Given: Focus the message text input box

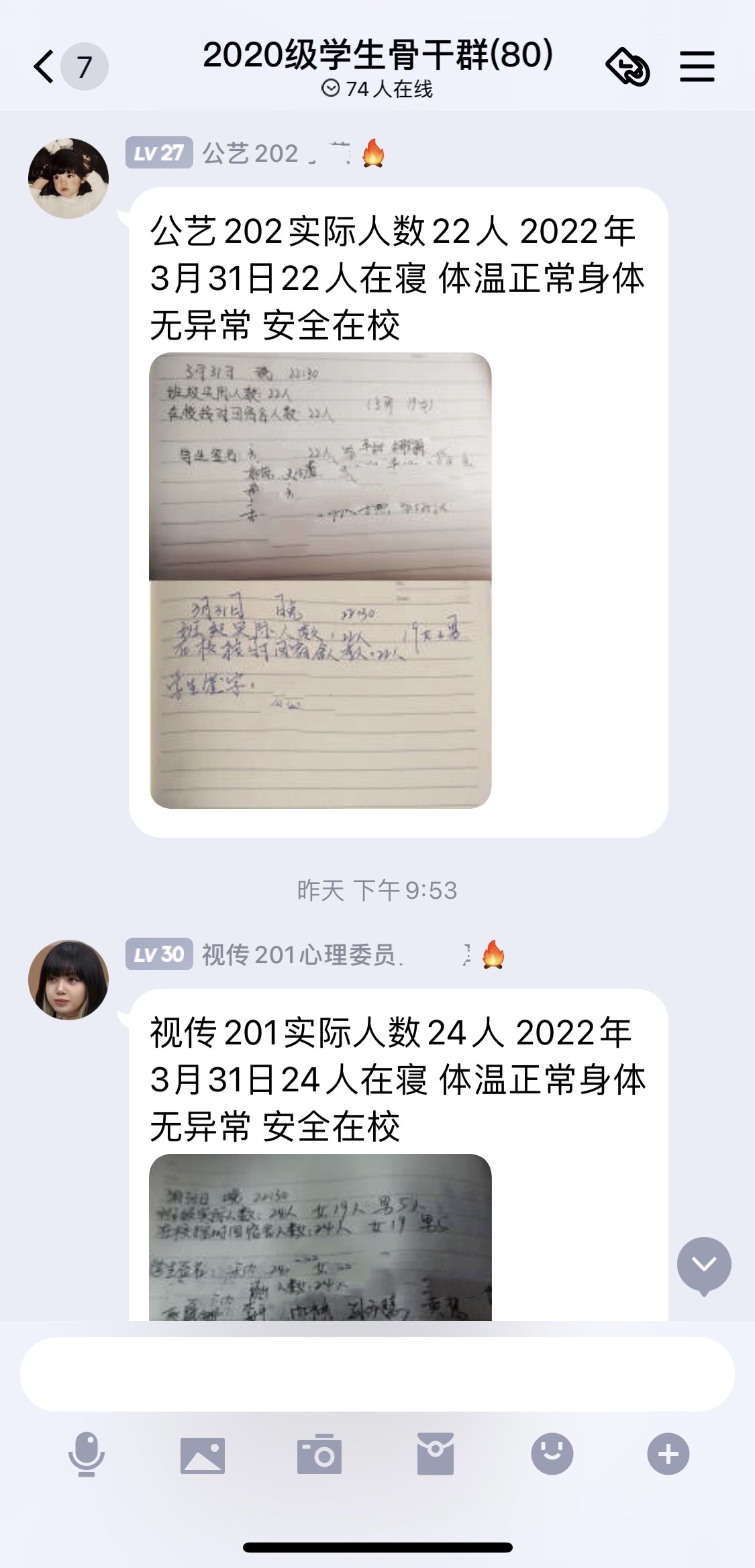Looking at the screenshot, I should 377,1374.
